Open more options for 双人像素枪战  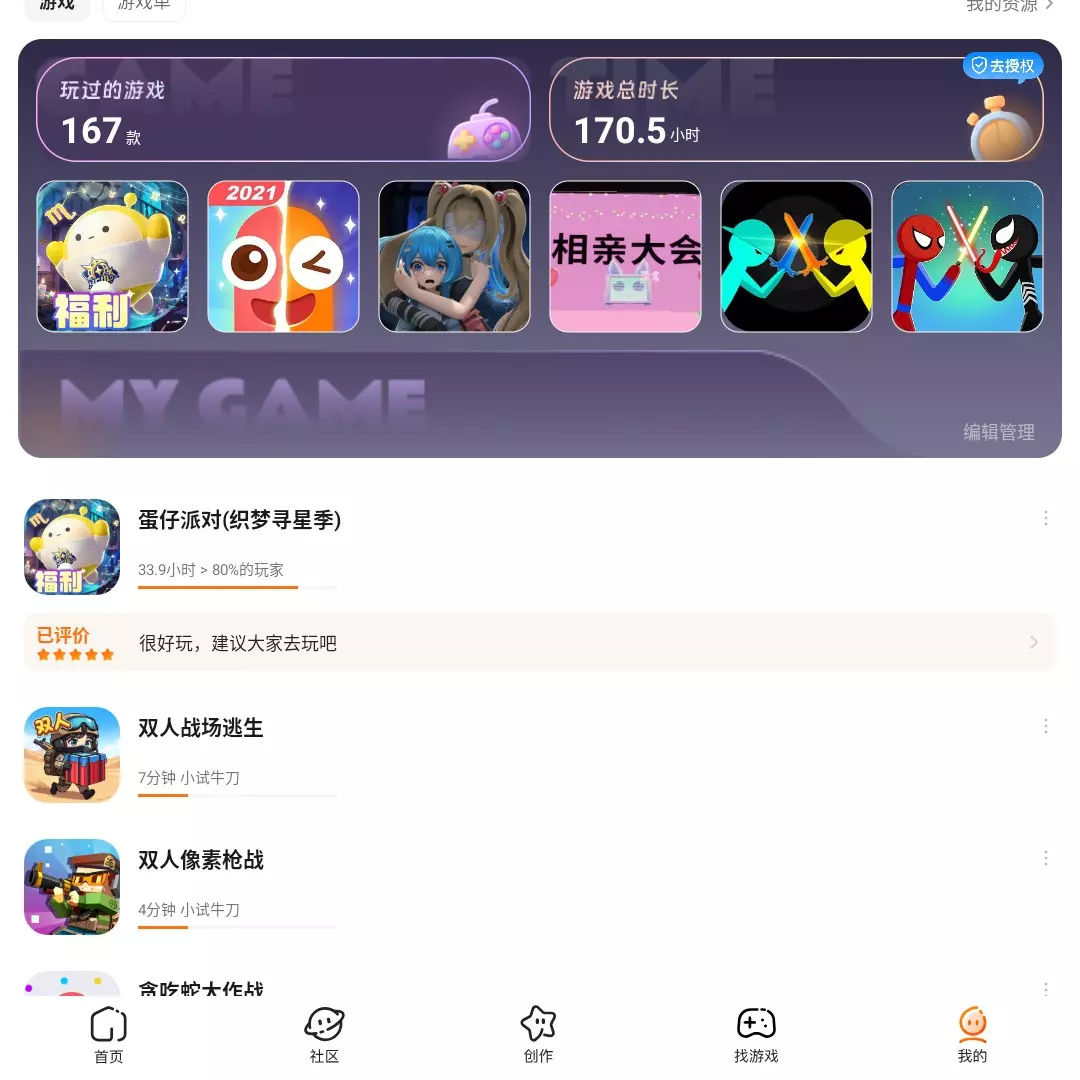[1046, 858]
